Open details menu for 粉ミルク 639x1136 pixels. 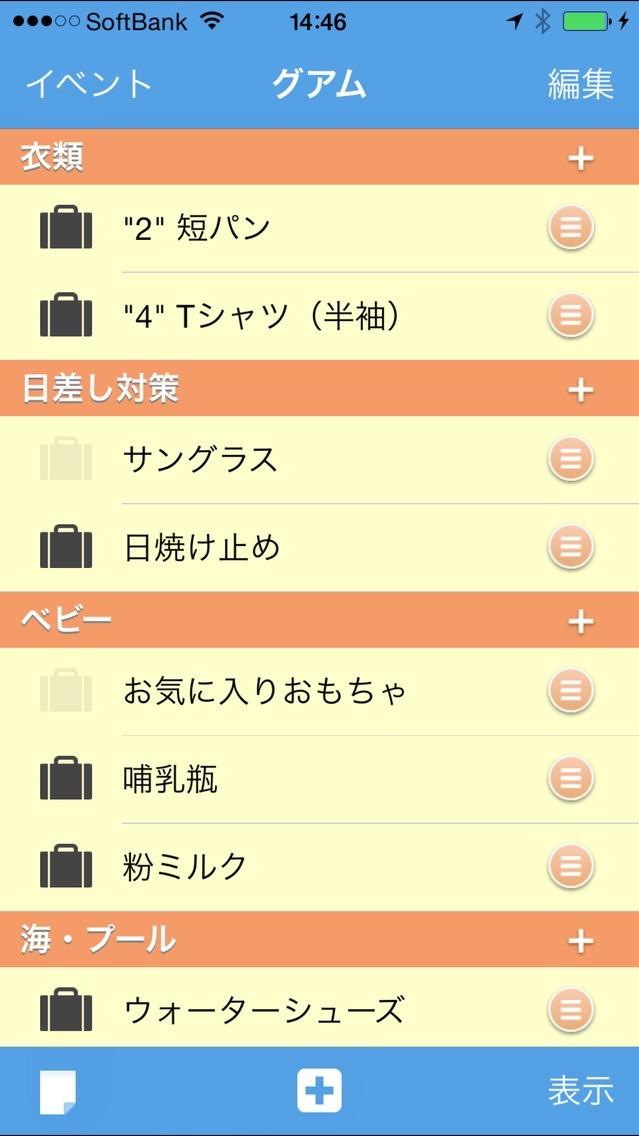(x=571, y=866)
